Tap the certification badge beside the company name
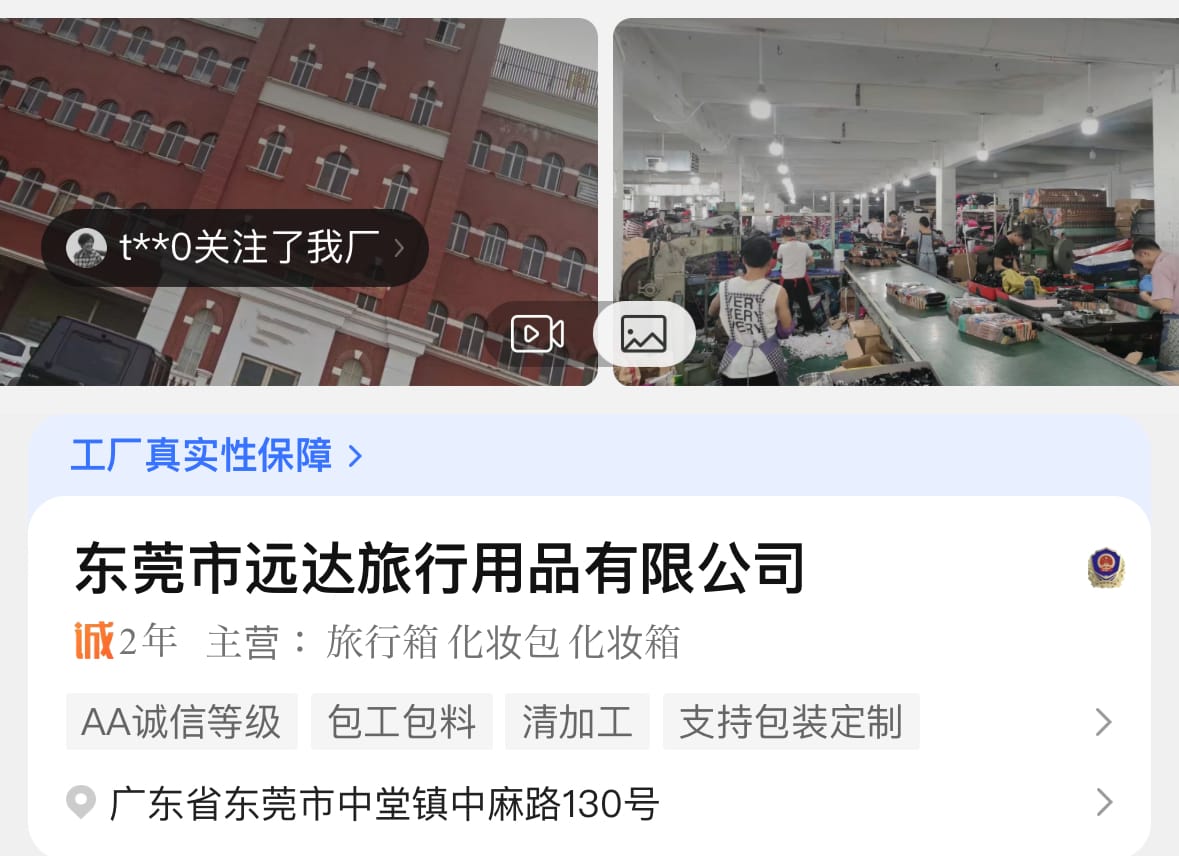Image resolution: width=1179 pixels, height=856 pixels. pos(1106,568)
